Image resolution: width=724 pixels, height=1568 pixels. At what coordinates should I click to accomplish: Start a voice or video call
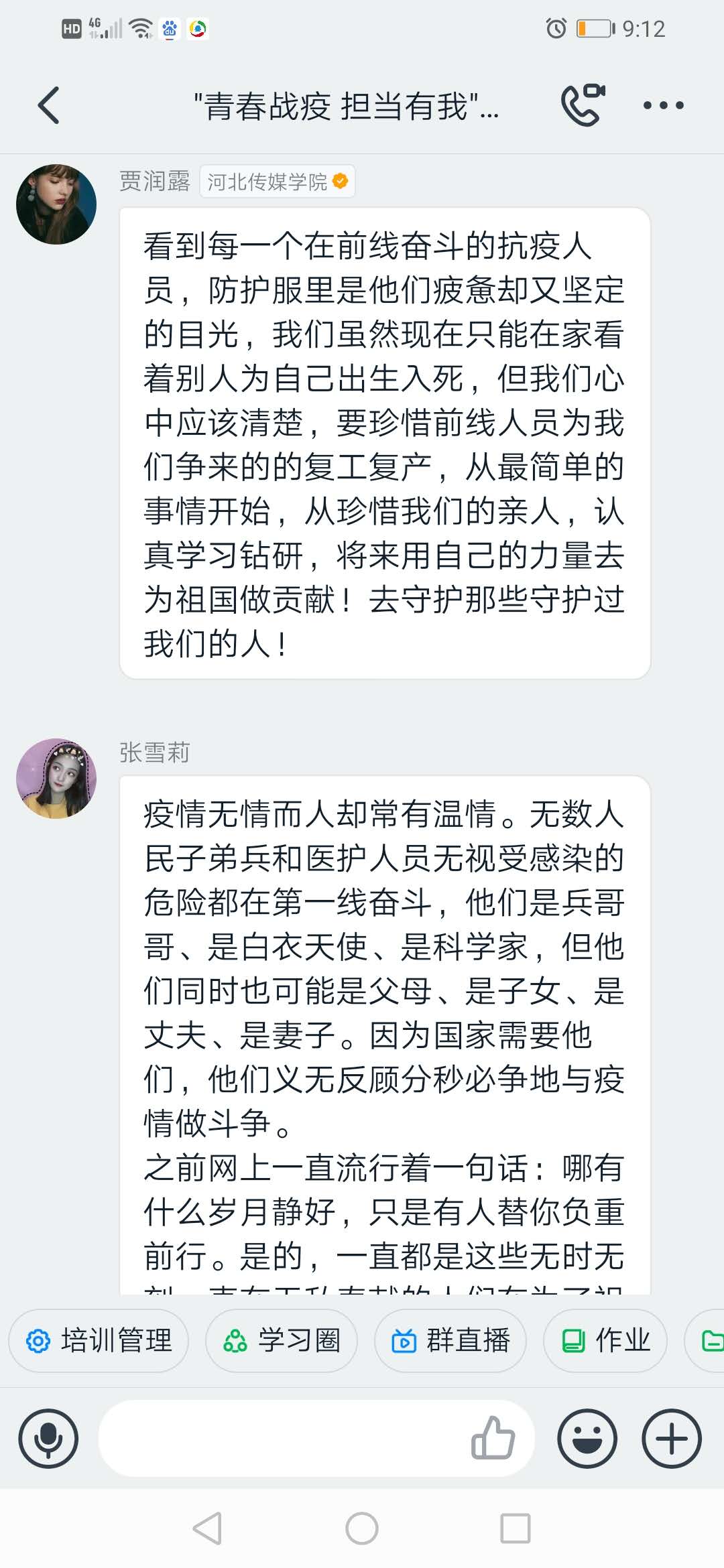(582, 105)
